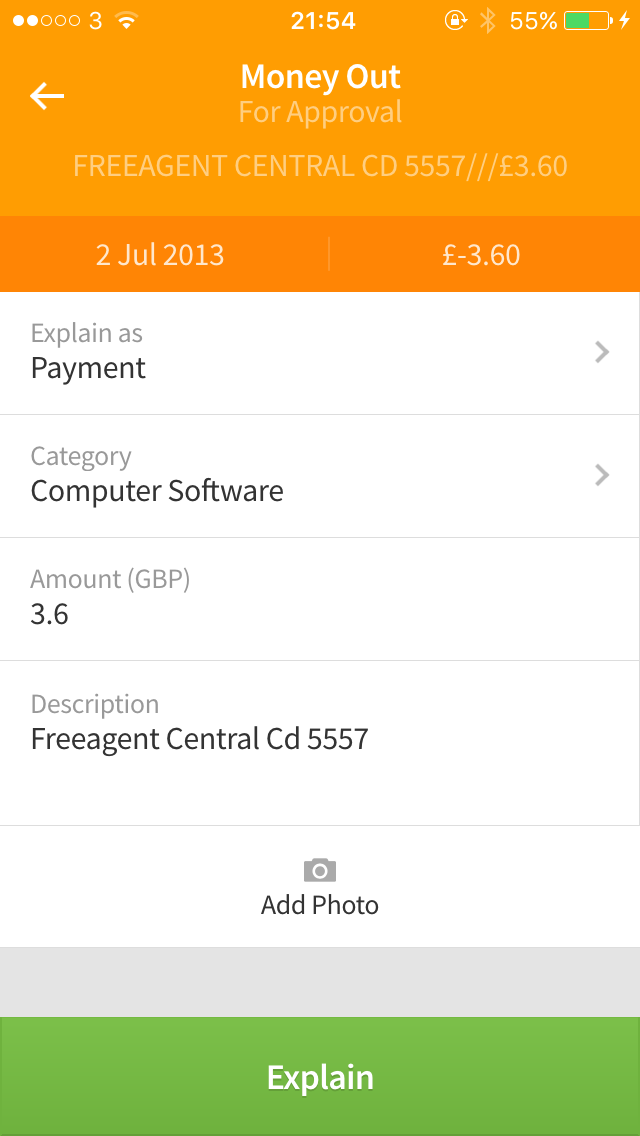
Task: Go back using the arrow icon
Action: (x=47, y=96)
